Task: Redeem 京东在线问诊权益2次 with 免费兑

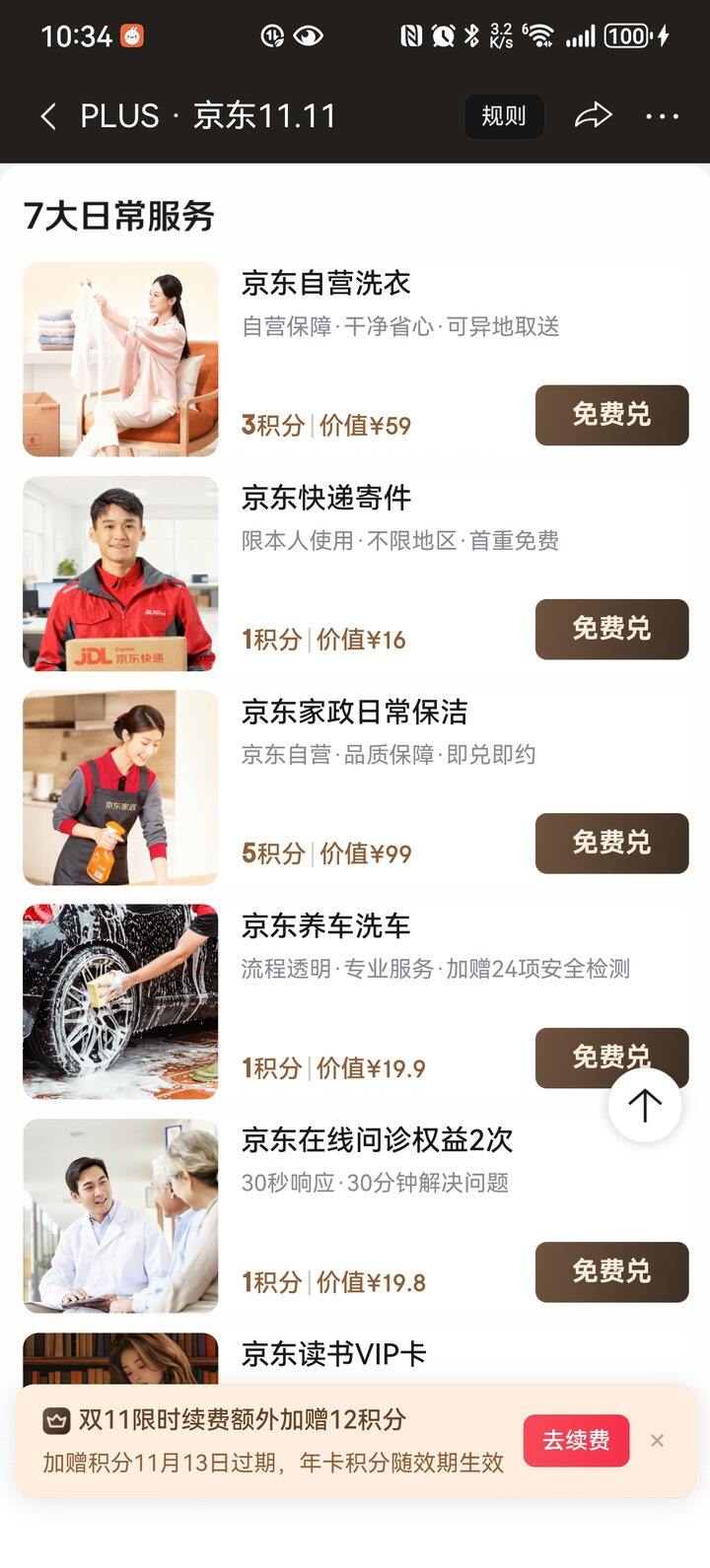Action: 611,1271
